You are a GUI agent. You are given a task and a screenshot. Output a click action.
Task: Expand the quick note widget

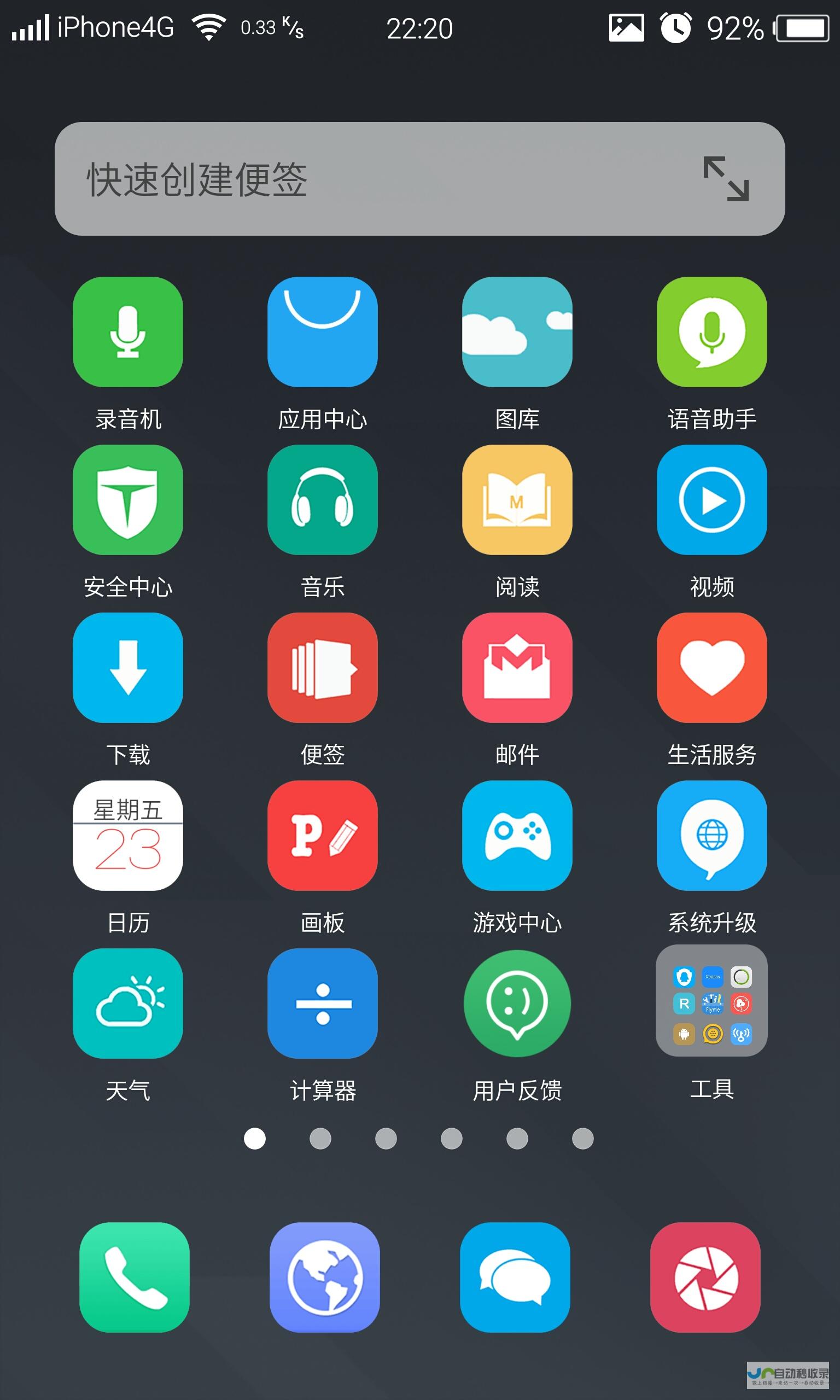click(726, 179)
